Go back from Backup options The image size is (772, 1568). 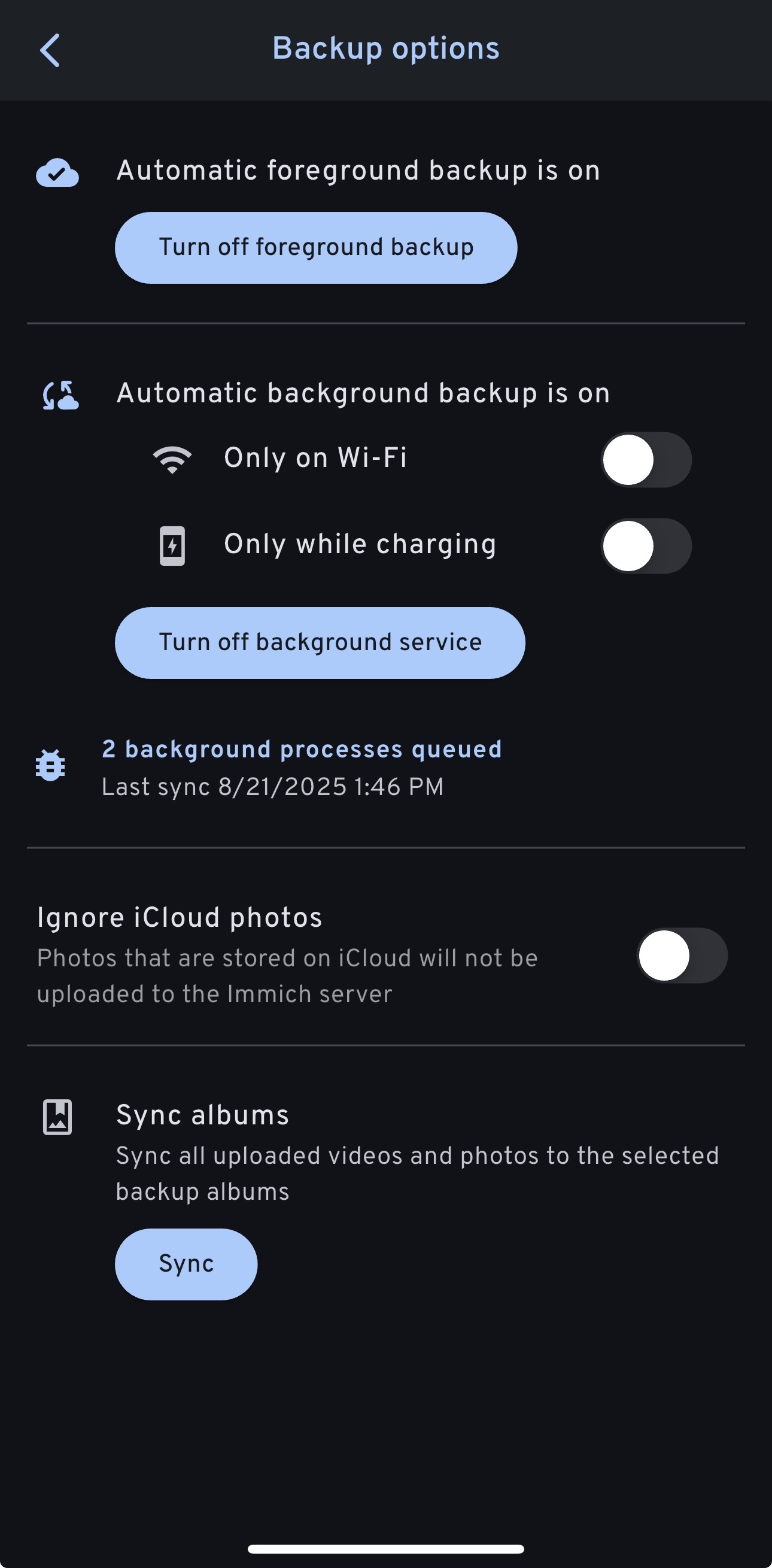[x=50, y=50]
